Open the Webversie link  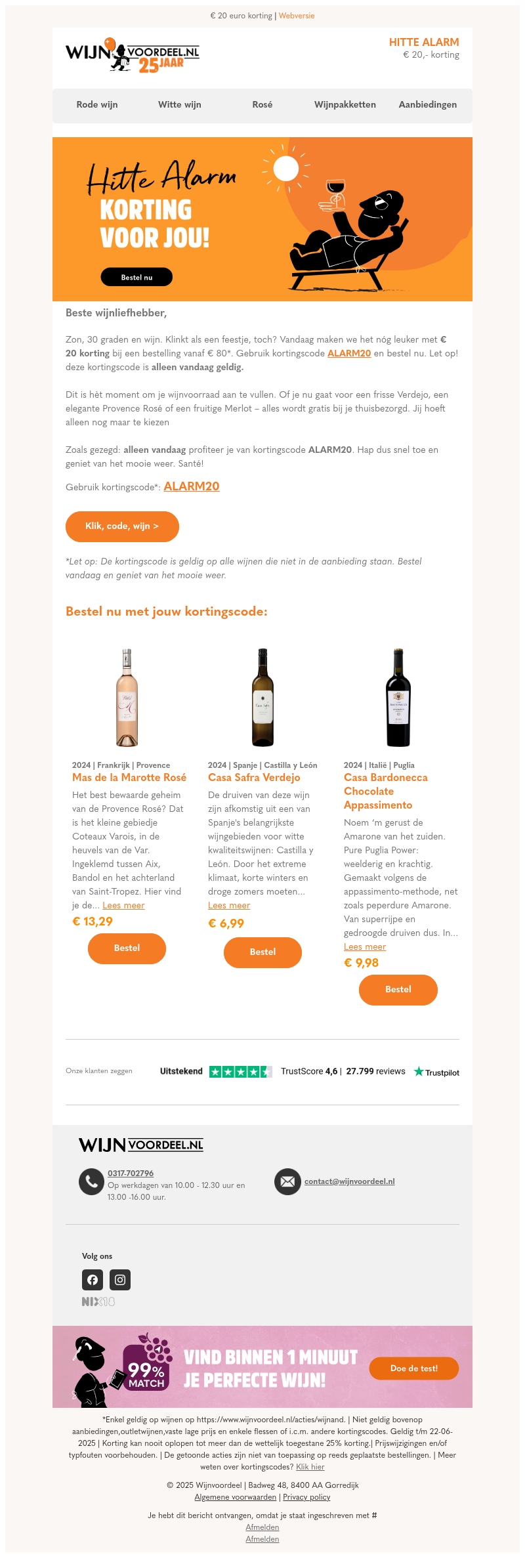click(x=296, y=16)
